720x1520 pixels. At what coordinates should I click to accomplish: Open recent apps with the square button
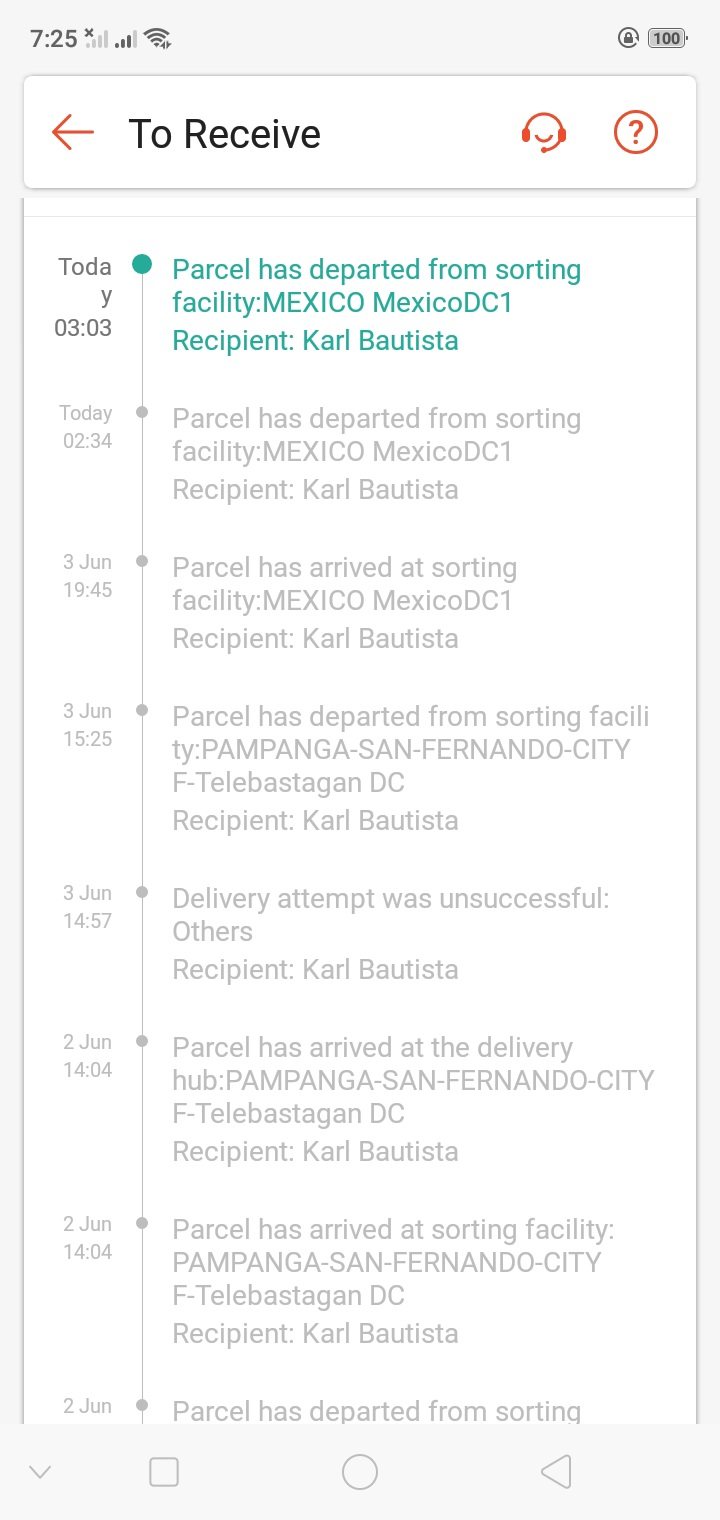163,1471
